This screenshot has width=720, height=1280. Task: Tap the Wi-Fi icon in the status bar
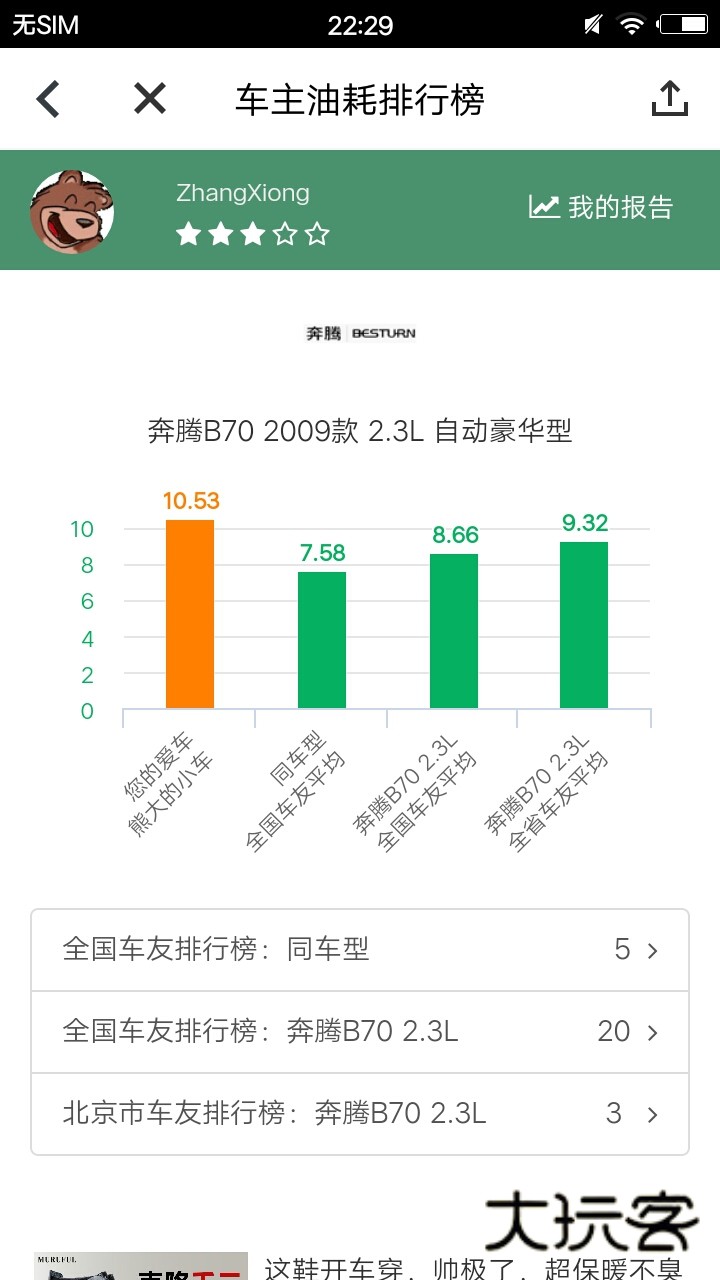[632, 25]
